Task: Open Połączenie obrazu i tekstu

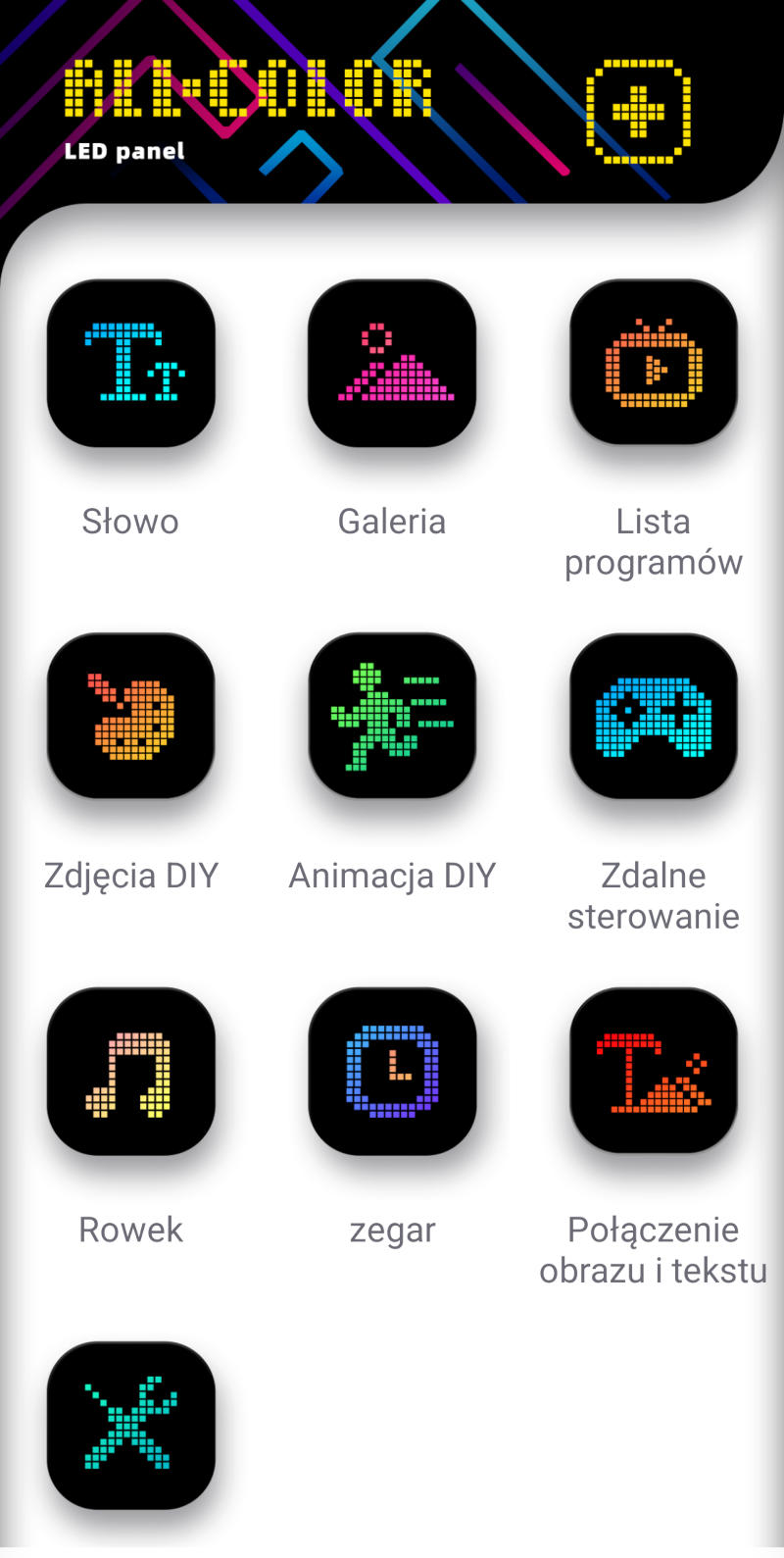Action: pyautogui.click(x=654, y=1071)
